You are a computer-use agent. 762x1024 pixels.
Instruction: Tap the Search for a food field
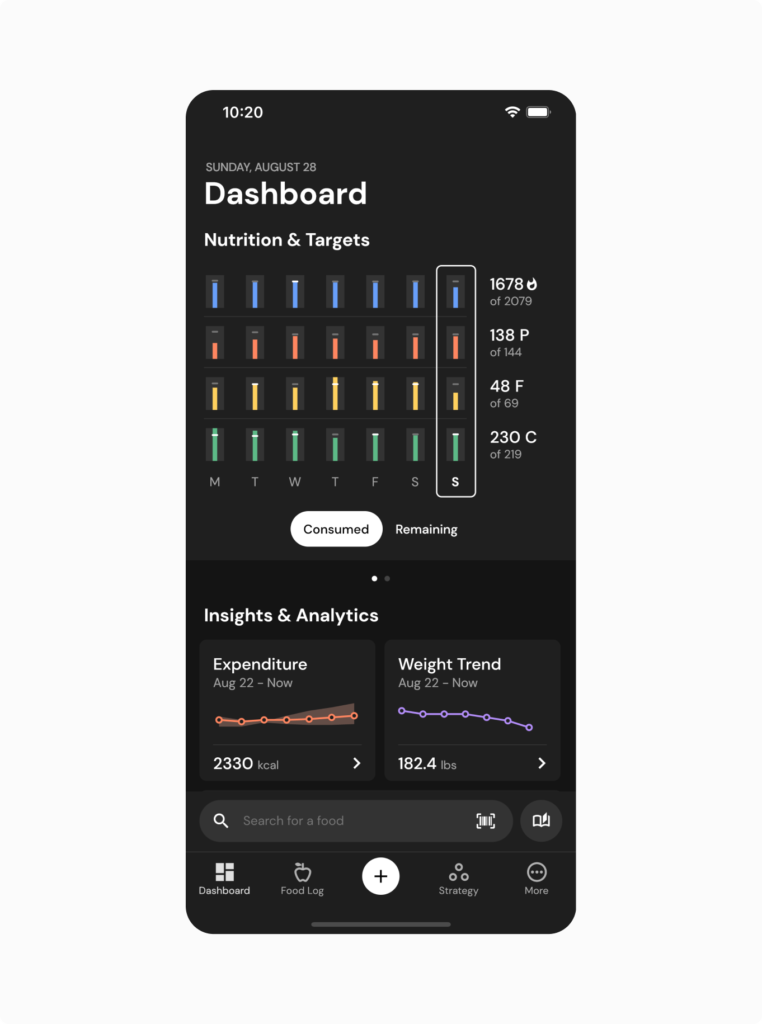pos(340,821)
